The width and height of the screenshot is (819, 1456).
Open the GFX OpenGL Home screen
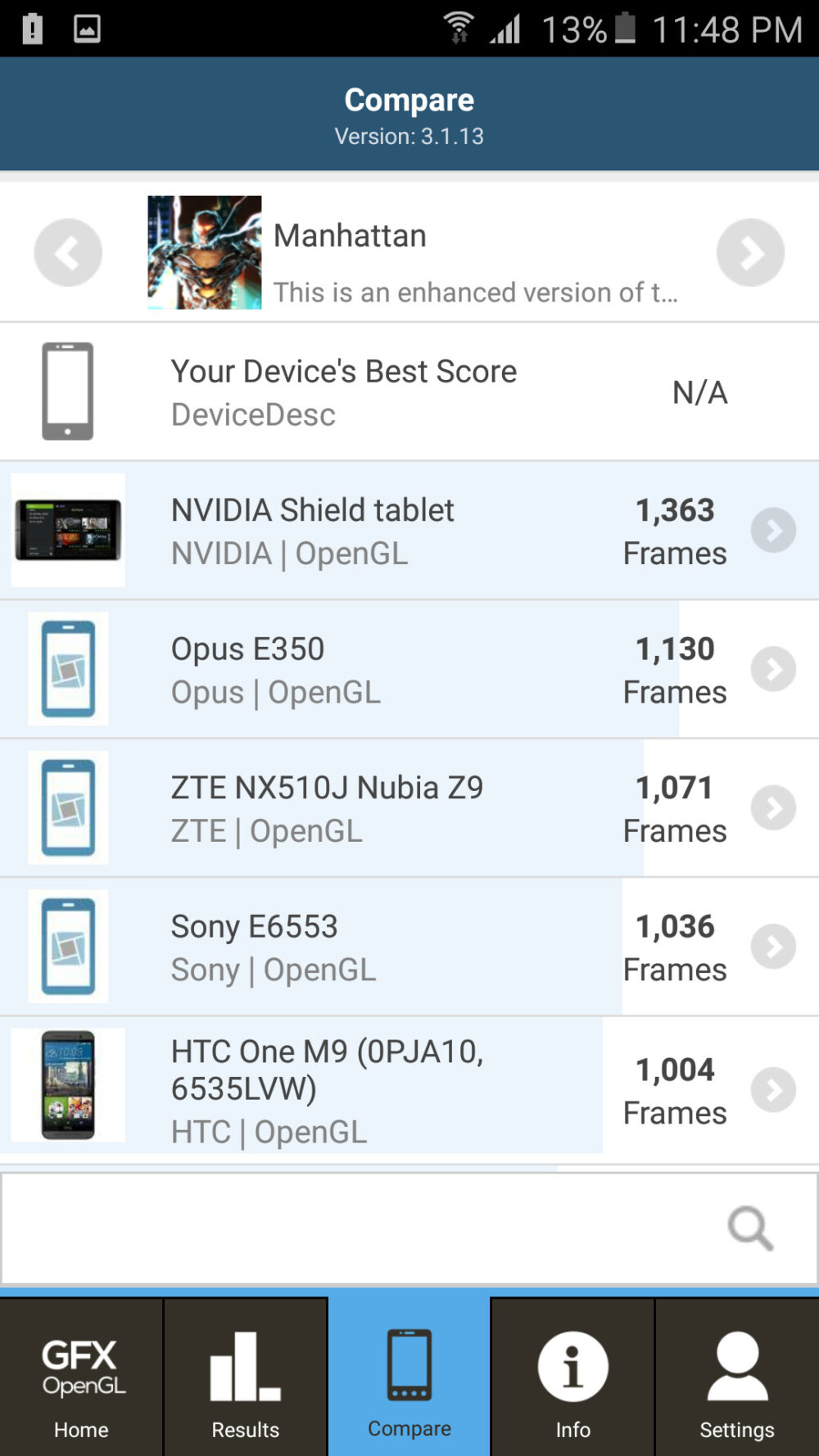80,1376
